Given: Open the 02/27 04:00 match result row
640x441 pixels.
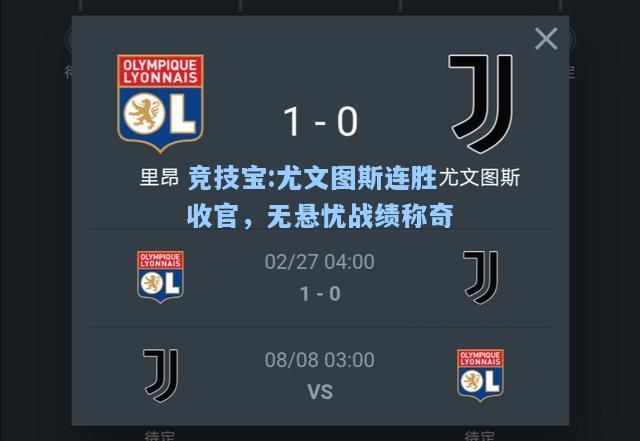Looking at the screenshot, I should (x=319, y=277).
